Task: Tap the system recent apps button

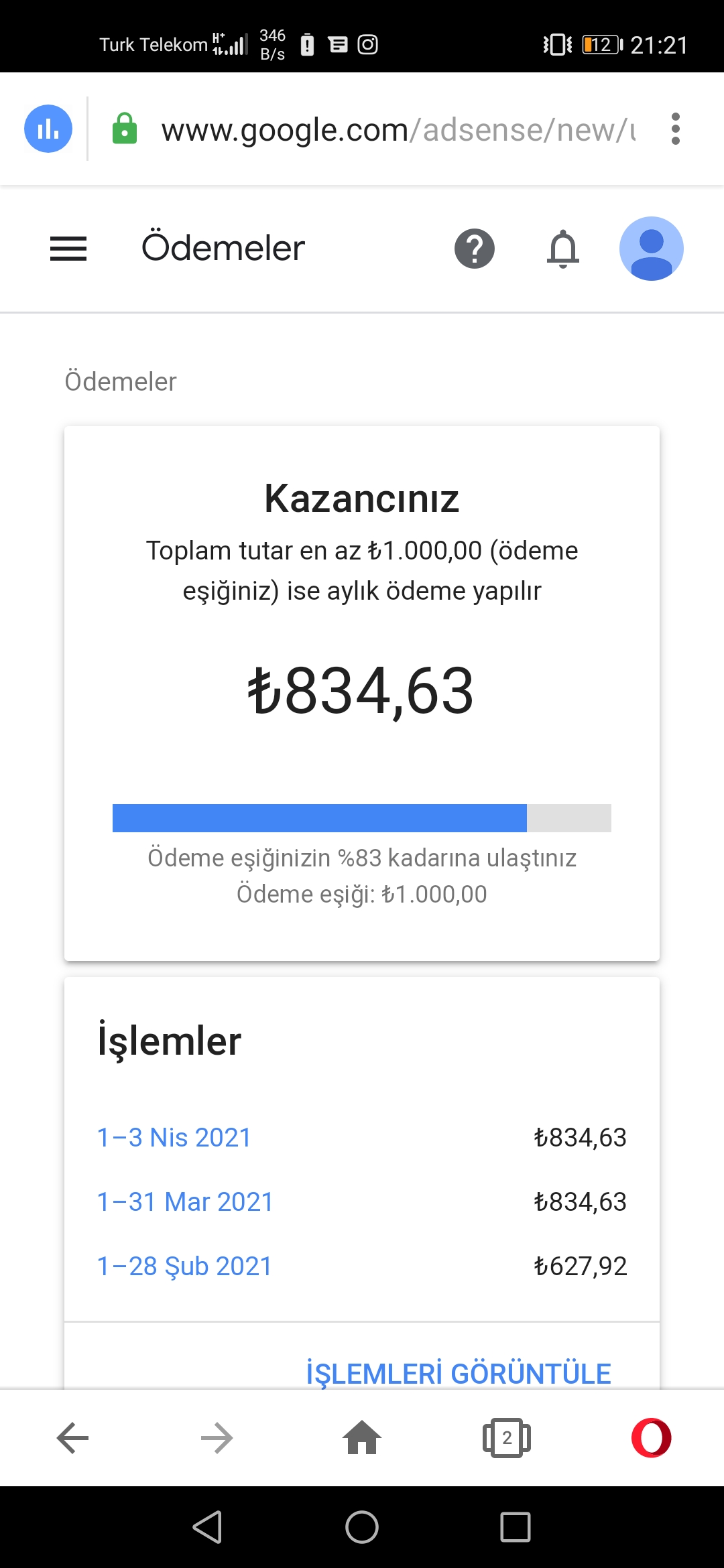Action: pos(516,1527)
